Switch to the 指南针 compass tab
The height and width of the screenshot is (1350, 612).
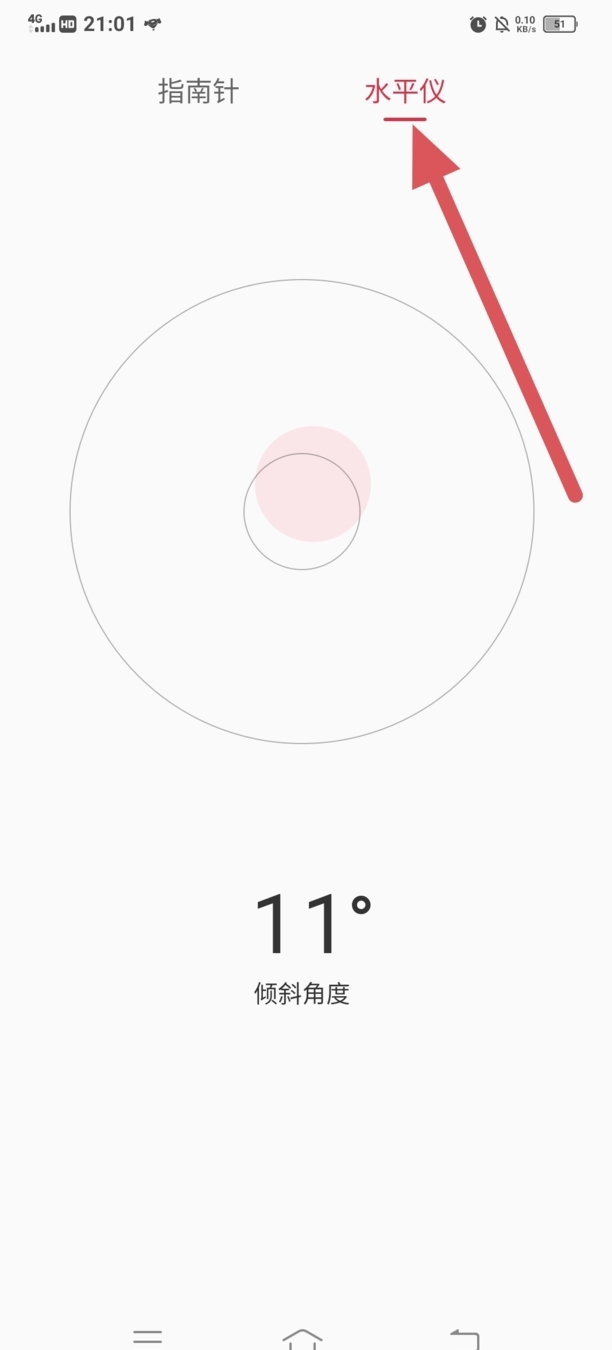point(198,92)
